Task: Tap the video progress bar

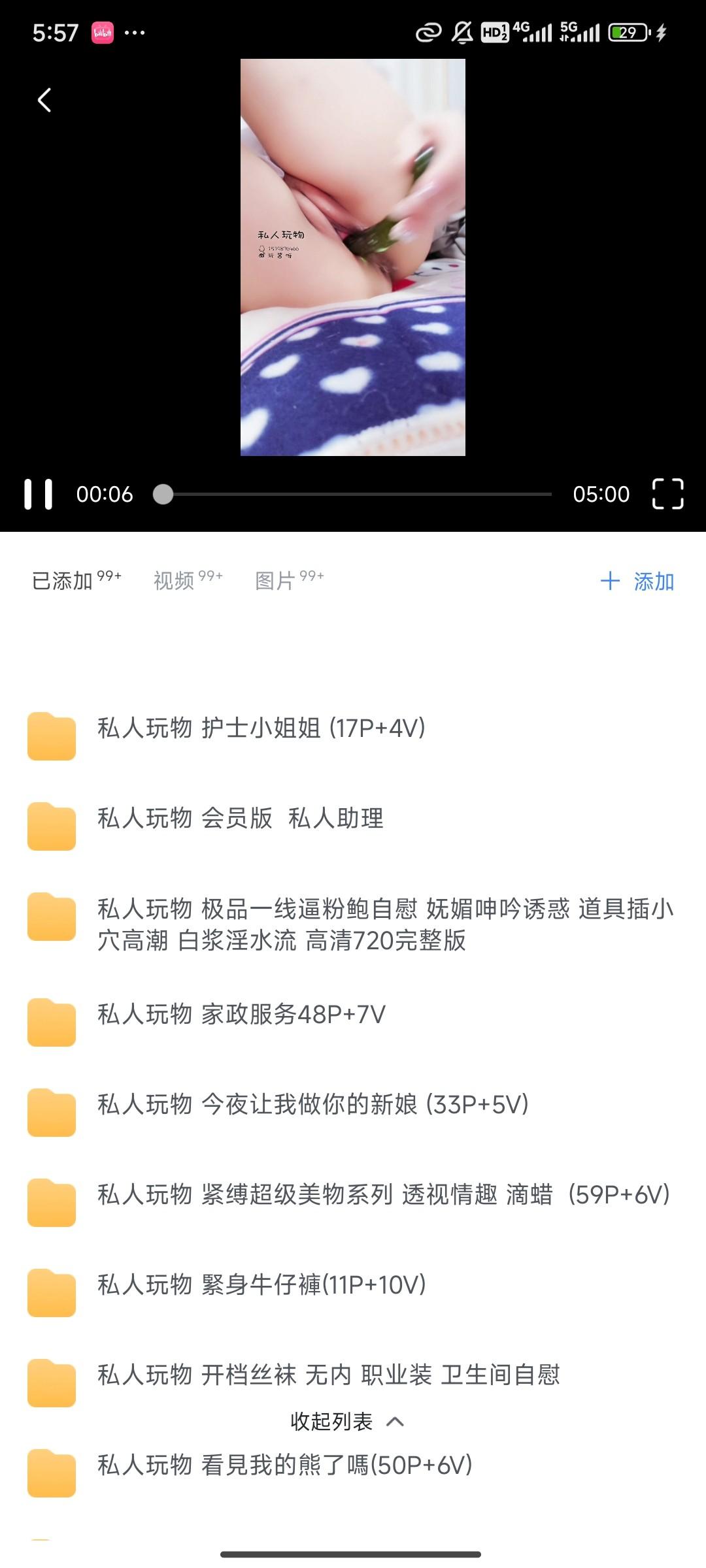Action: click(x=356, y=495)
